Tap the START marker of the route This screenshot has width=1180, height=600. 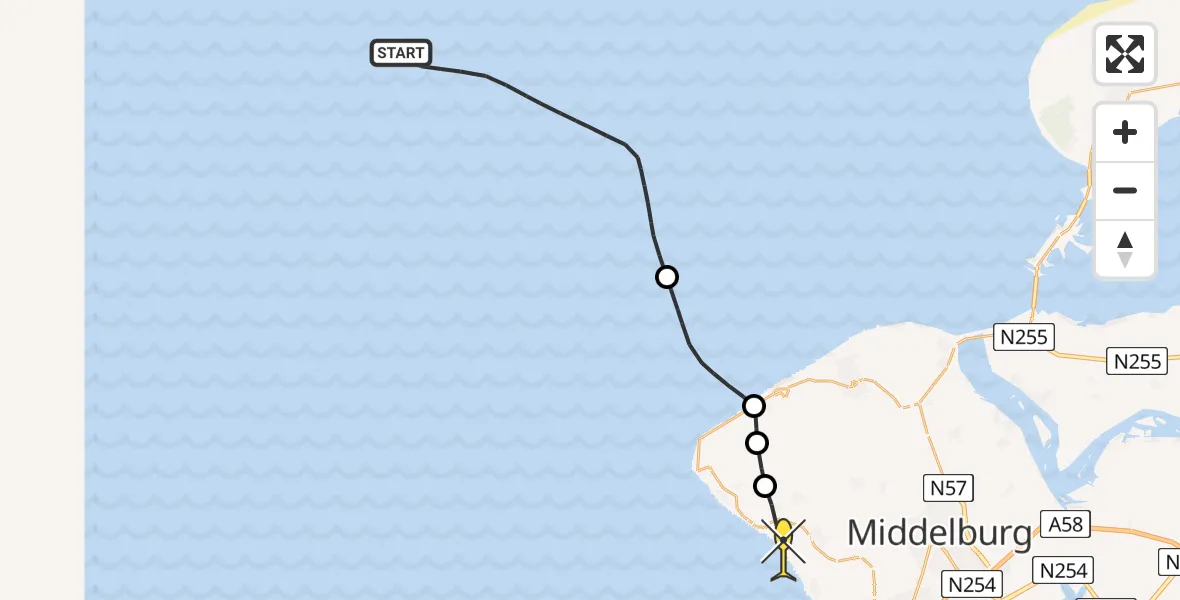(x=401, y=53)
